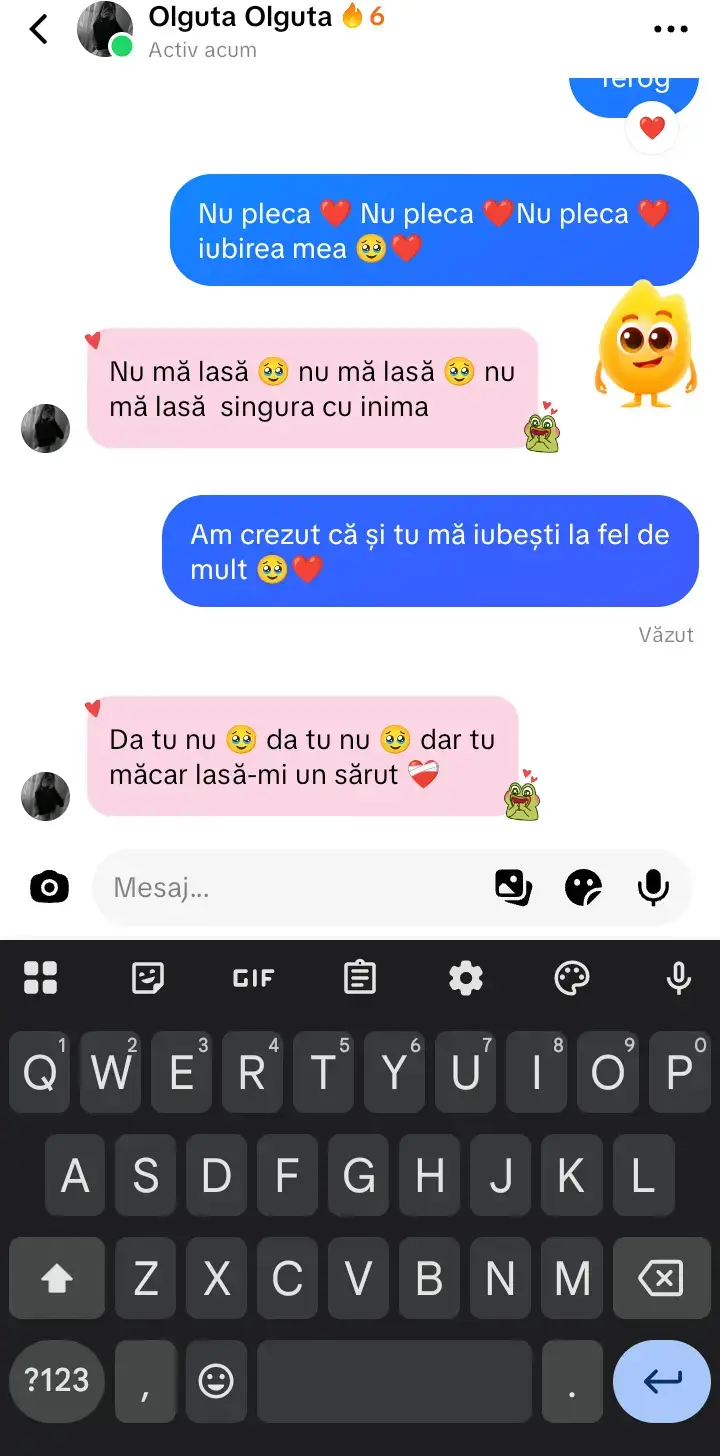Open keyboard theme palette
The height and width of the screenshot is (1456, 720).
[x=572, y=978]
